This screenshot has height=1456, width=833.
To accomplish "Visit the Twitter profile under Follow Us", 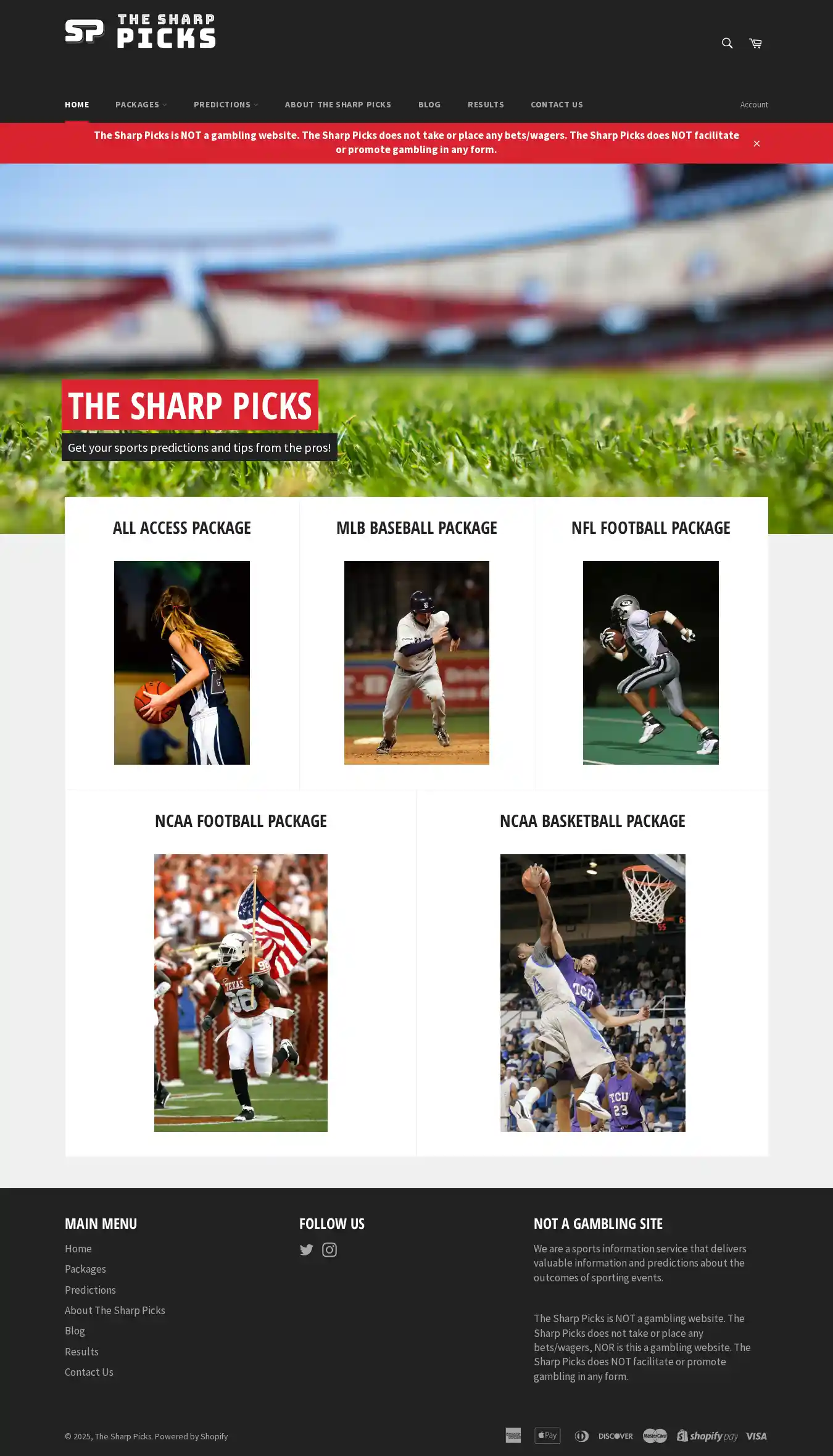I will pos(306,1250).
